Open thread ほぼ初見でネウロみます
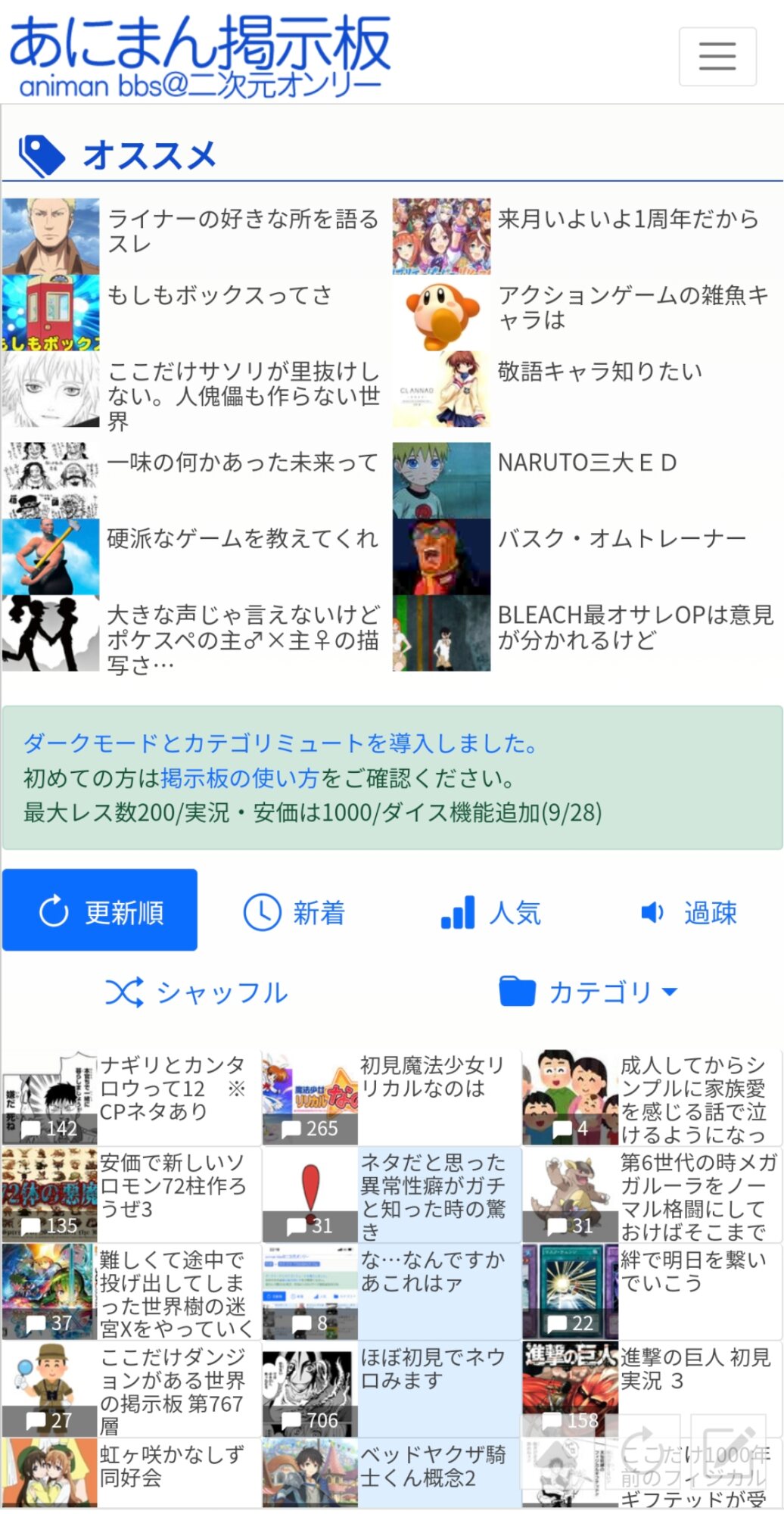 point(391,1389)
